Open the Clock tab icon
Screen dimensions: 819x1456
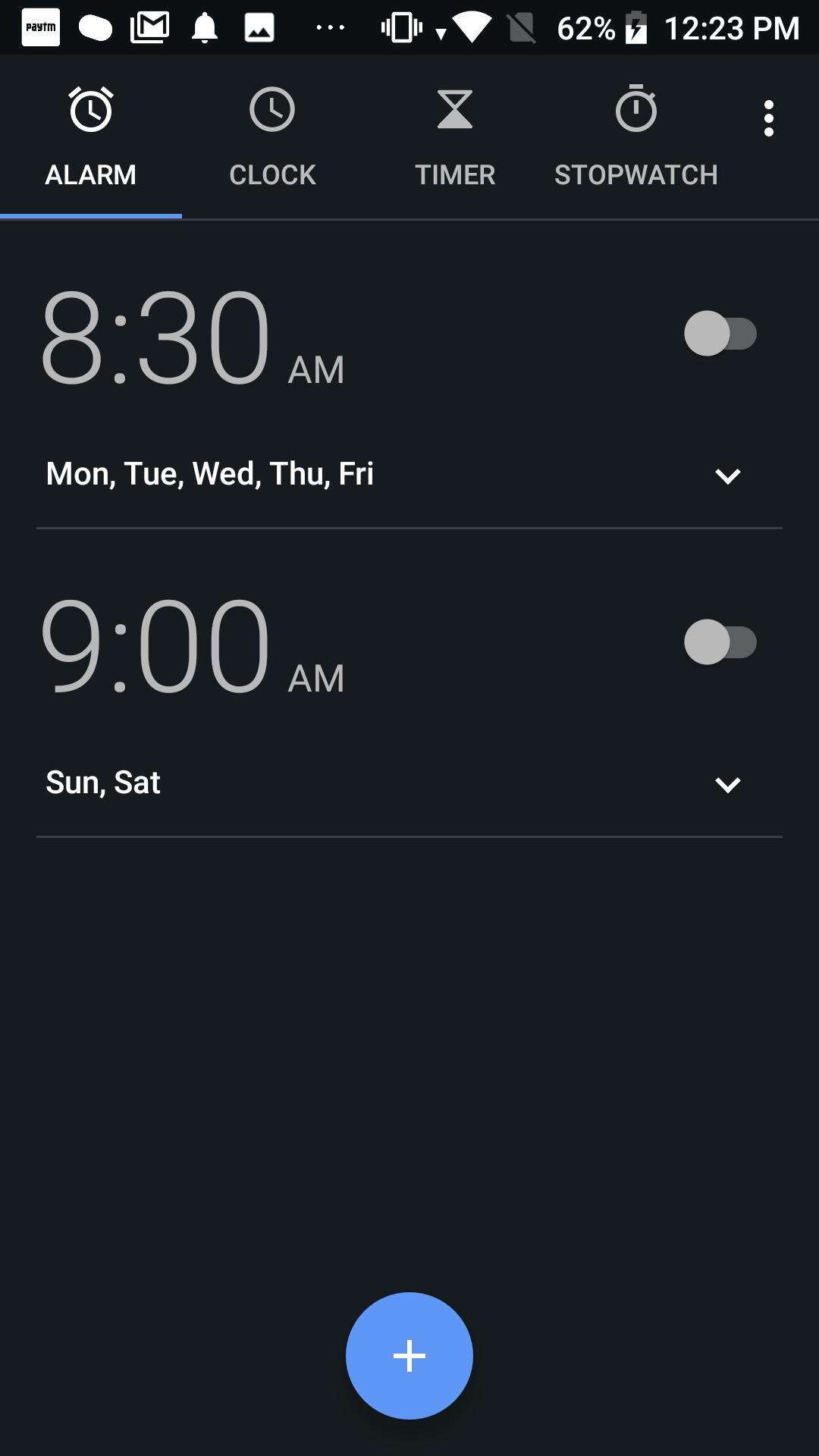[272, 111]
